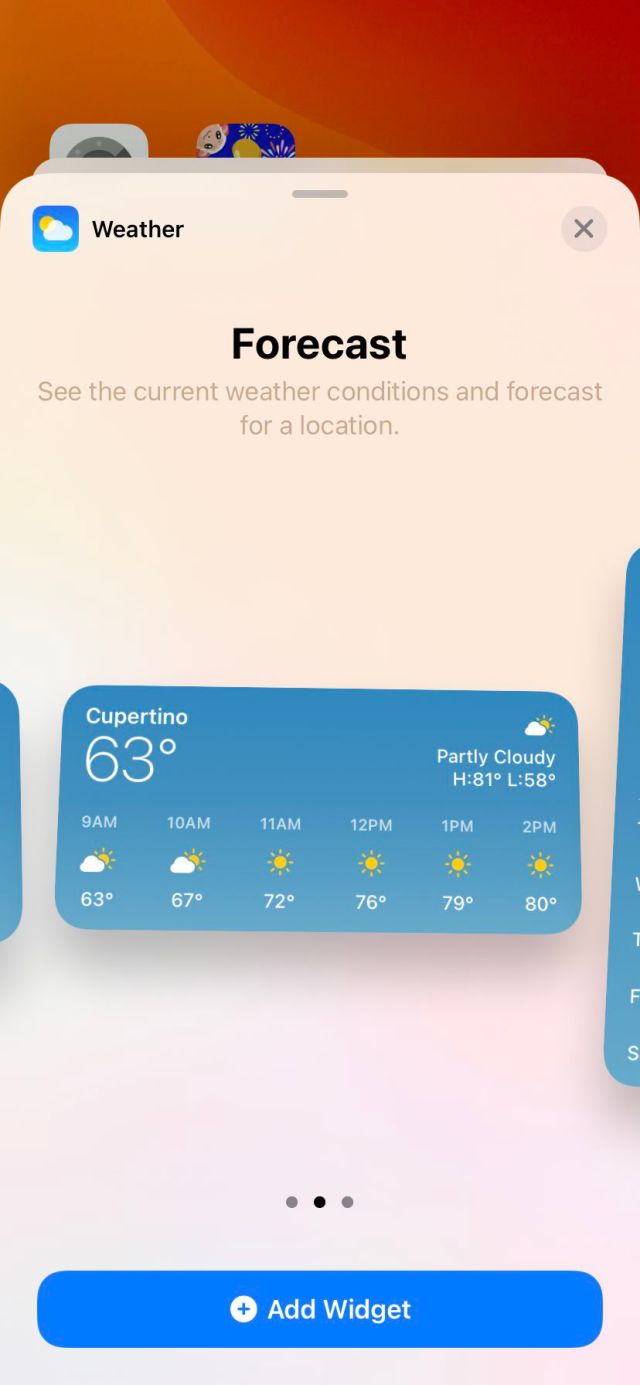
Task: Select the Cupertino forecast widget preview
Action: click(x=318, y=810)
